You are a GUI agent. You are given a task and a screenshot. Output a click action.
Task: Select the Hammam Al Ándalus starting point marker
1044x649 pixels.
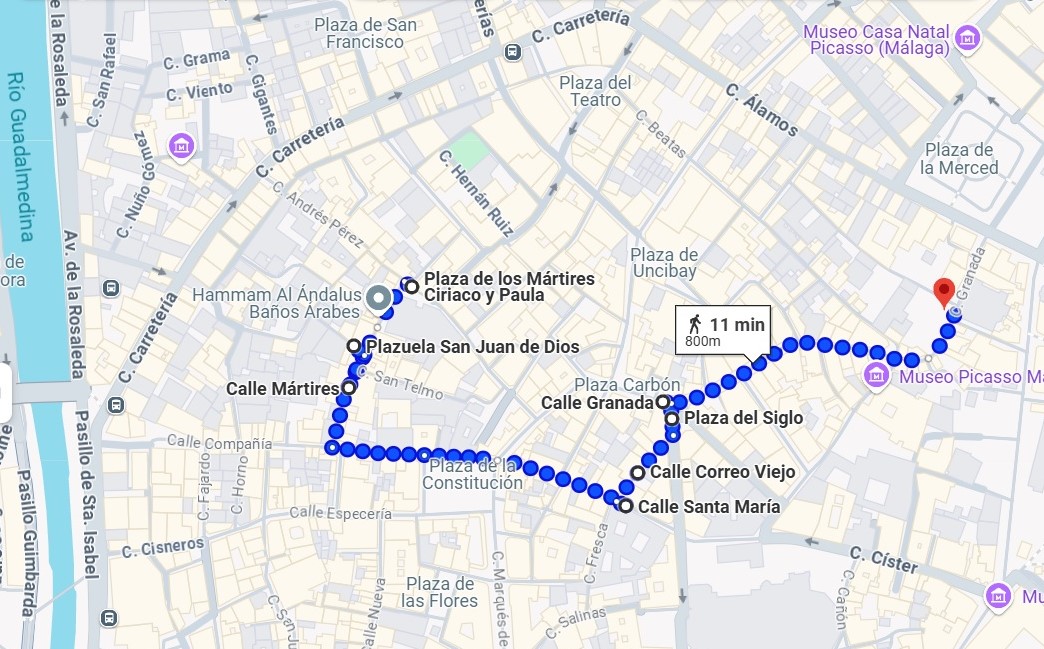coord(378,297)
